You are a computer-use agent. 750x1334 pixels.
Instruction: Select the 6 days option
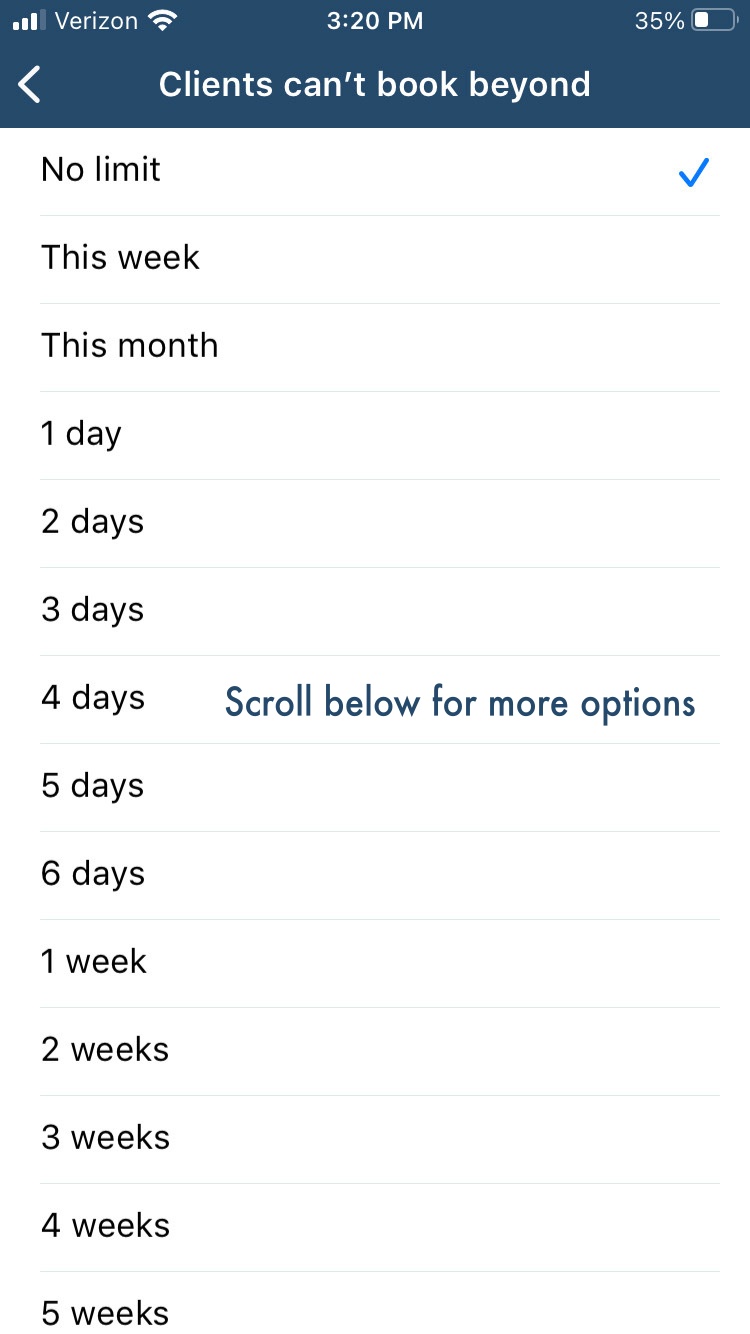375,875
